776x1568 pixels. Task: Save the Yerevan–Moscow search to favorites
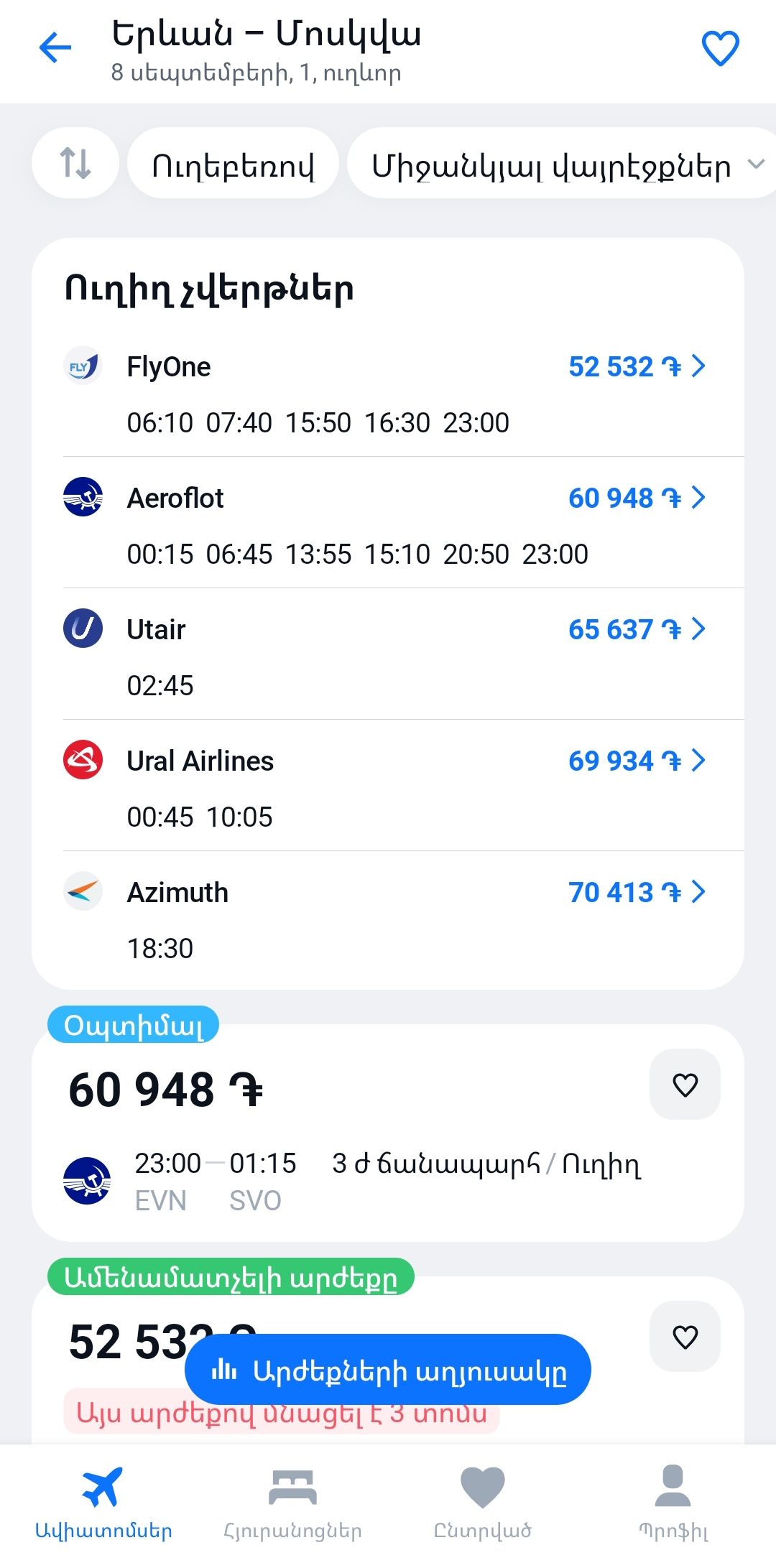(x=719, y=49)
